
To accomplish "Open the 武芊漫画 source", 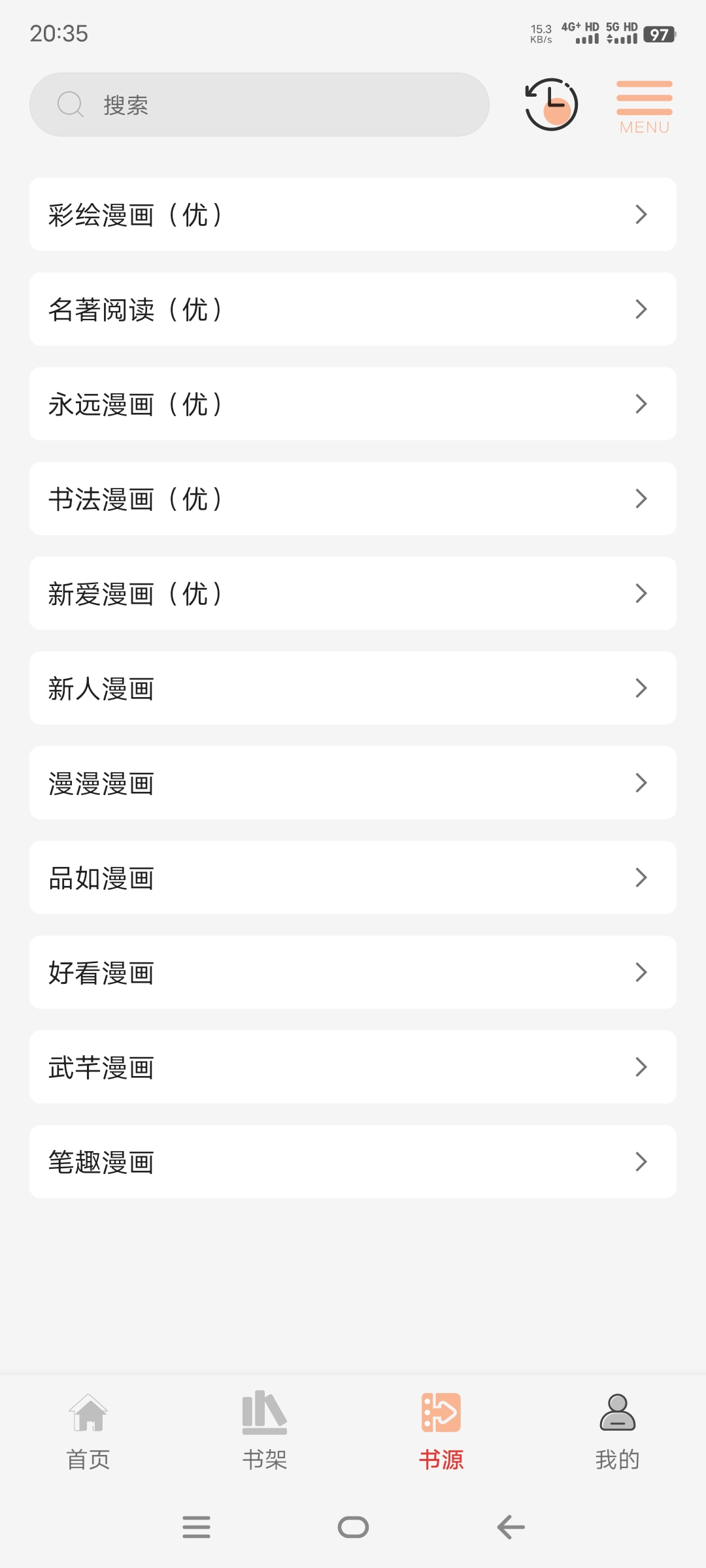I will [x=353, y=1067].
